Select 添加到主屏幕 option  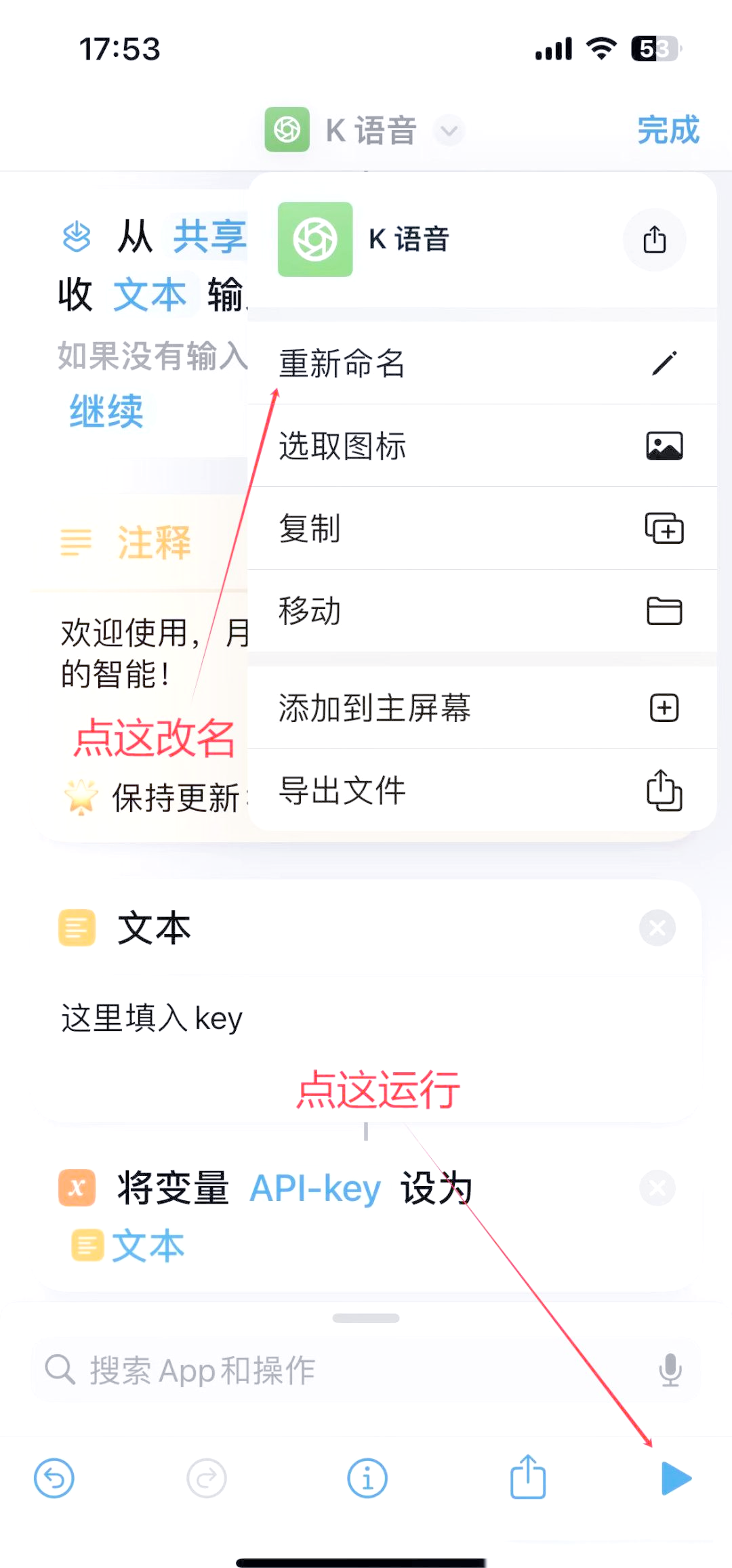[482, 708]
